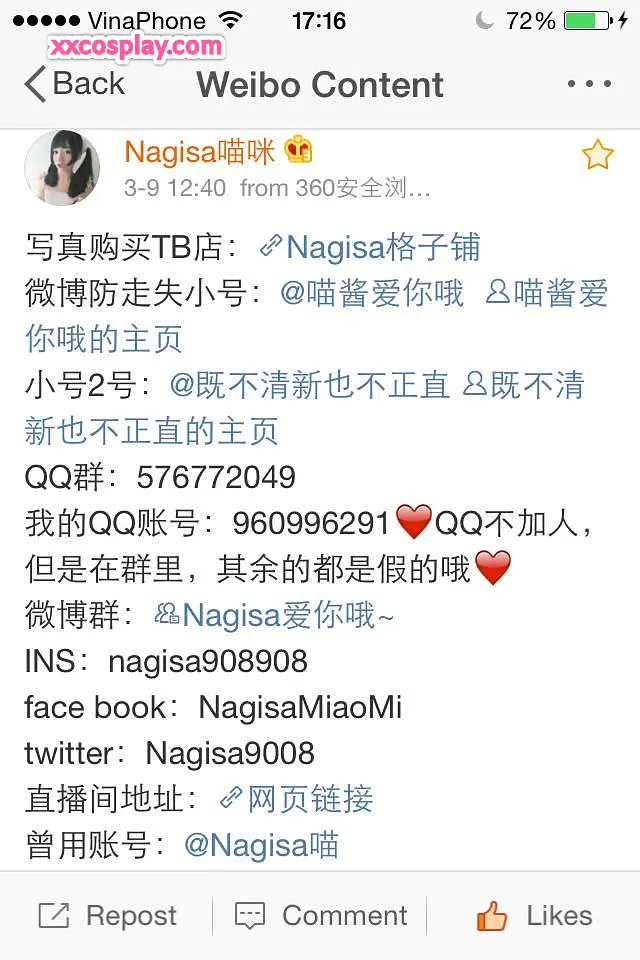The image size is (640, 960).
Task: Open Nagisa喵咪's profile avatar
Action: [62, 168]
